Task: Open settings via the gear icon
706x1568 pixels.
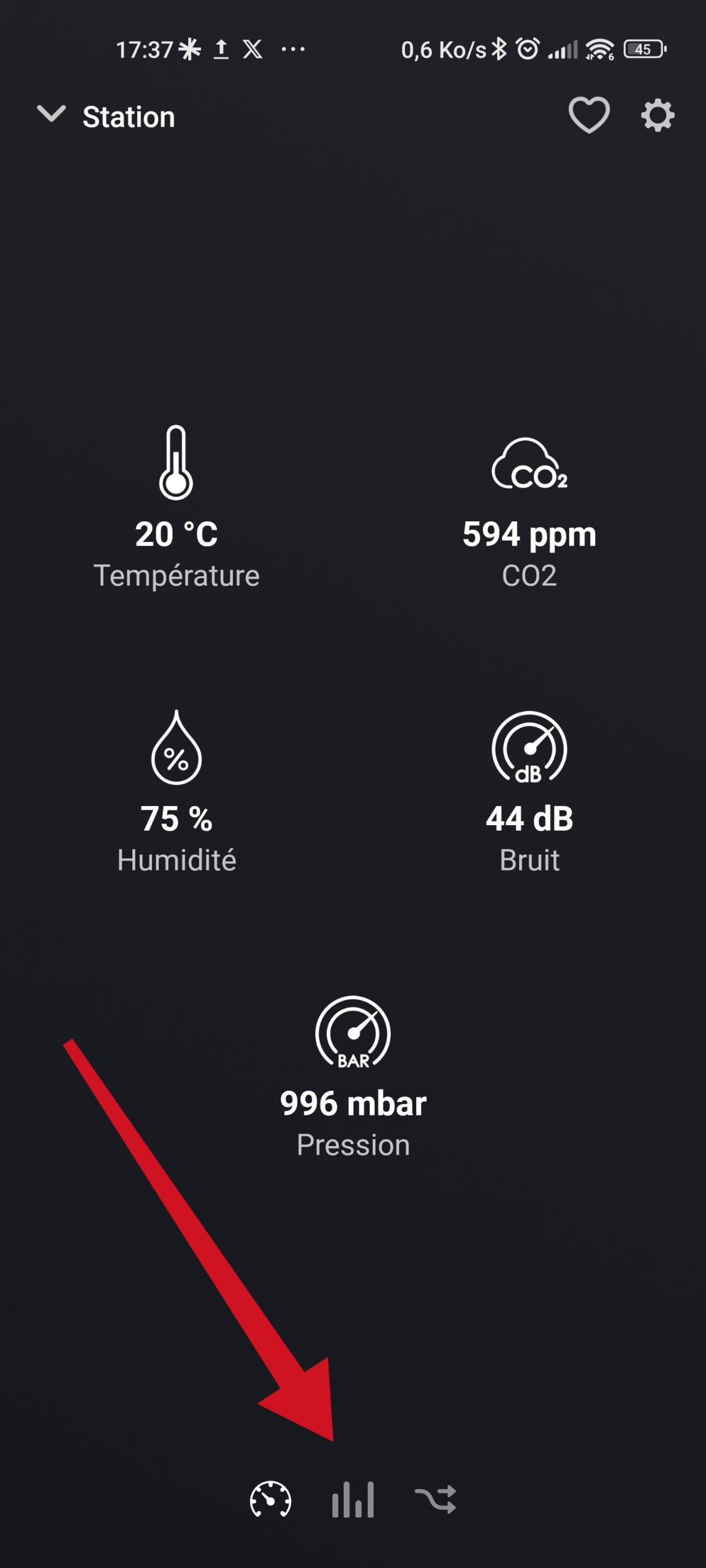Action: point(658,115)
